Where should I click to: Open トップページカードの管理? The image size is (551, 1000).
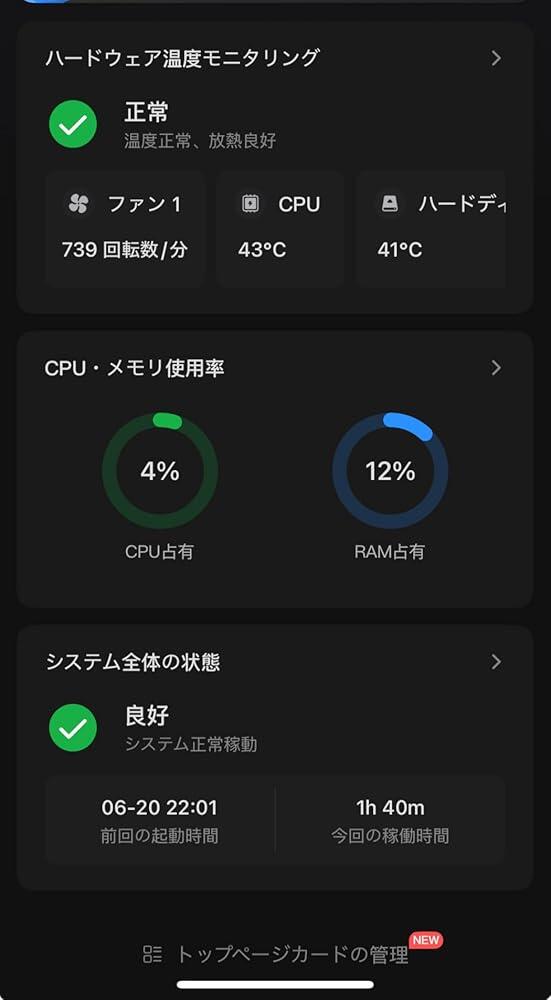(276, 954)
